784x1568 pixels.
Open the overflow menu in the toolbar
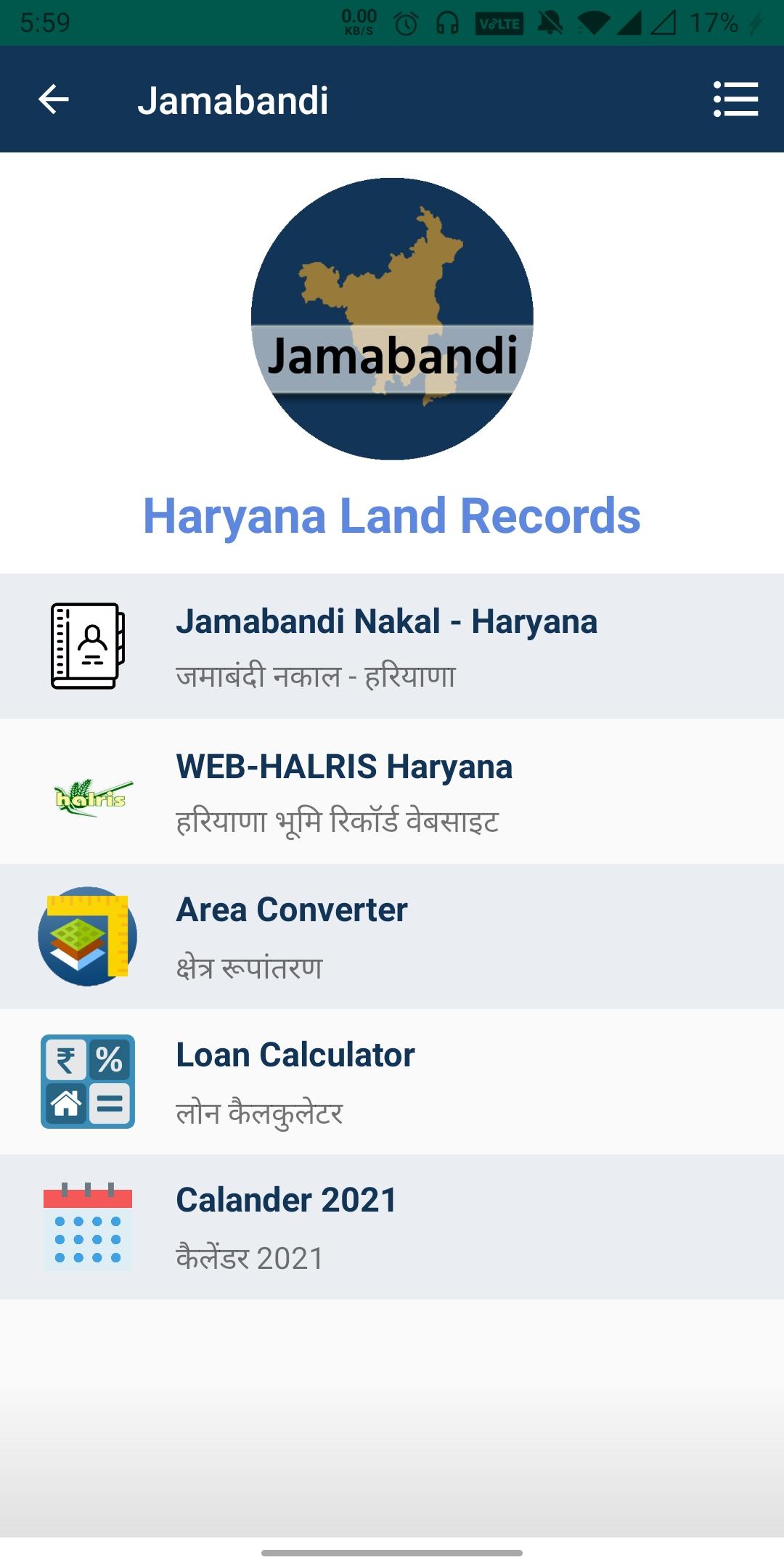click(x=735, y=101)
